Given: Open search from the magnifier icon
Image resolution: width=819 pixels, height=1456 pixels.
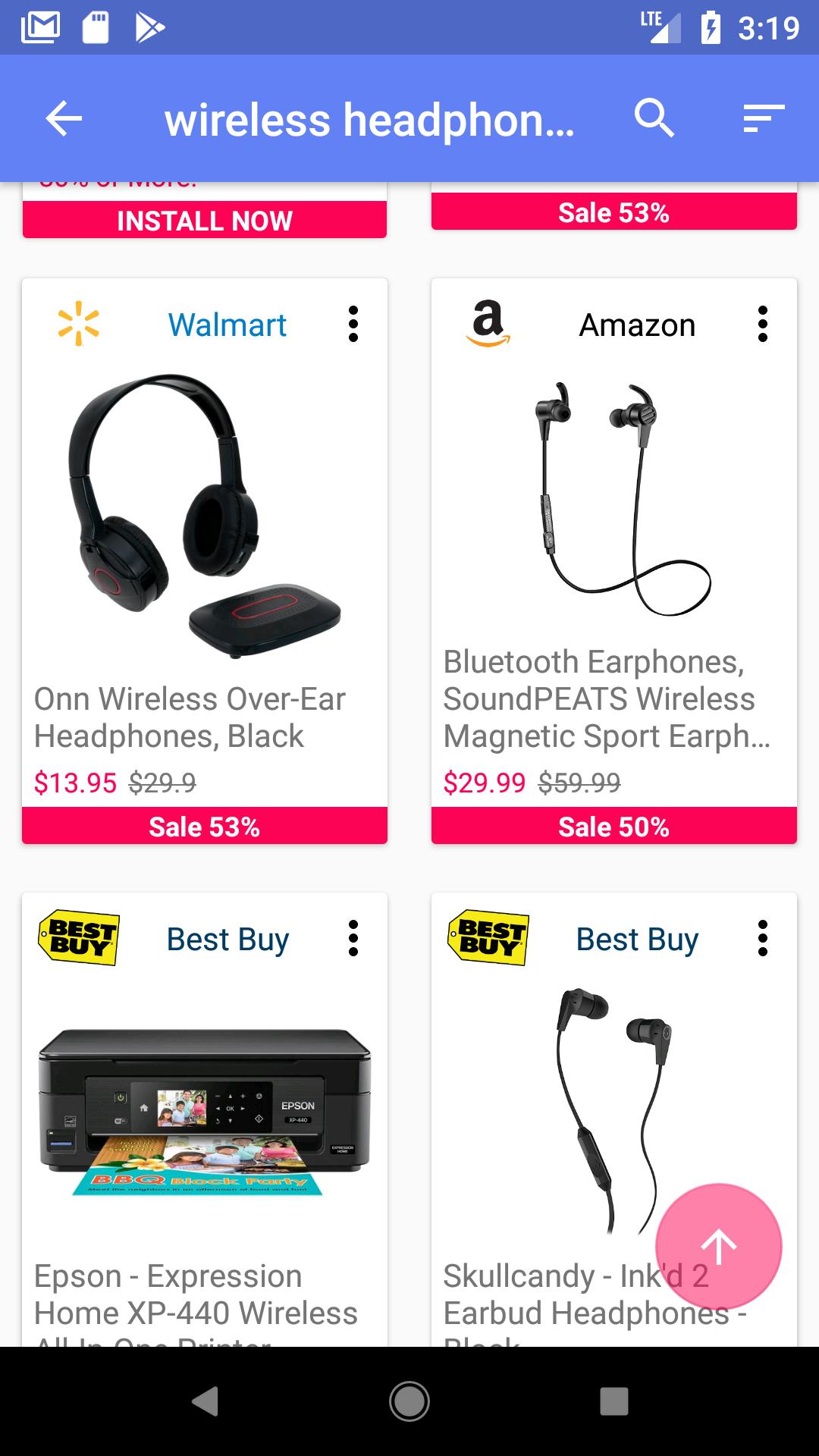Looking at the screenshot, I should 654,119.
